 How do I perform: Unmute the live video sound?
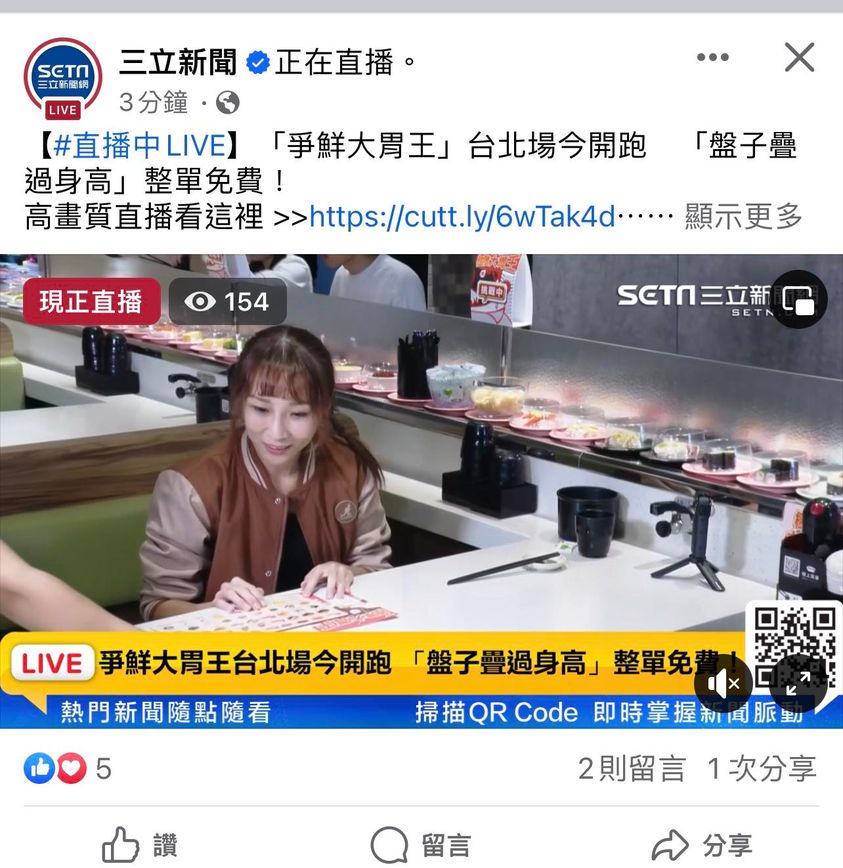723,684
